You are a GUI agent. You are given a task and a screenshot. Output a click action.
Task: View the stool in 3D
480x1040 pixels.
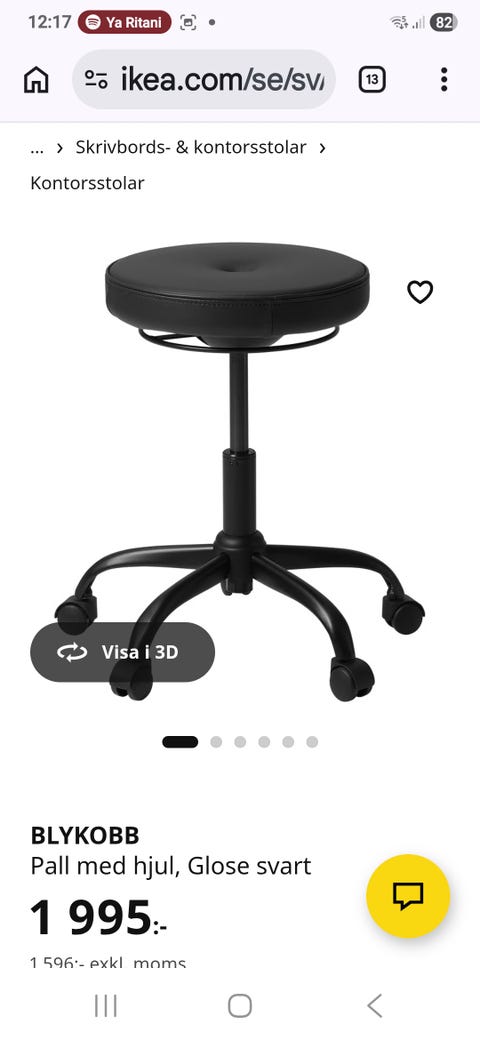[x=123, y=652]
